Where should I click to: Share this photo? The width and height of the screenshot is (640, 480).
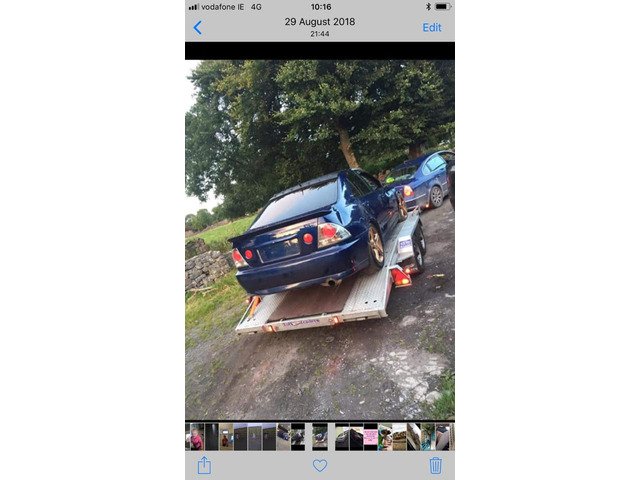[x=204, y=465]
